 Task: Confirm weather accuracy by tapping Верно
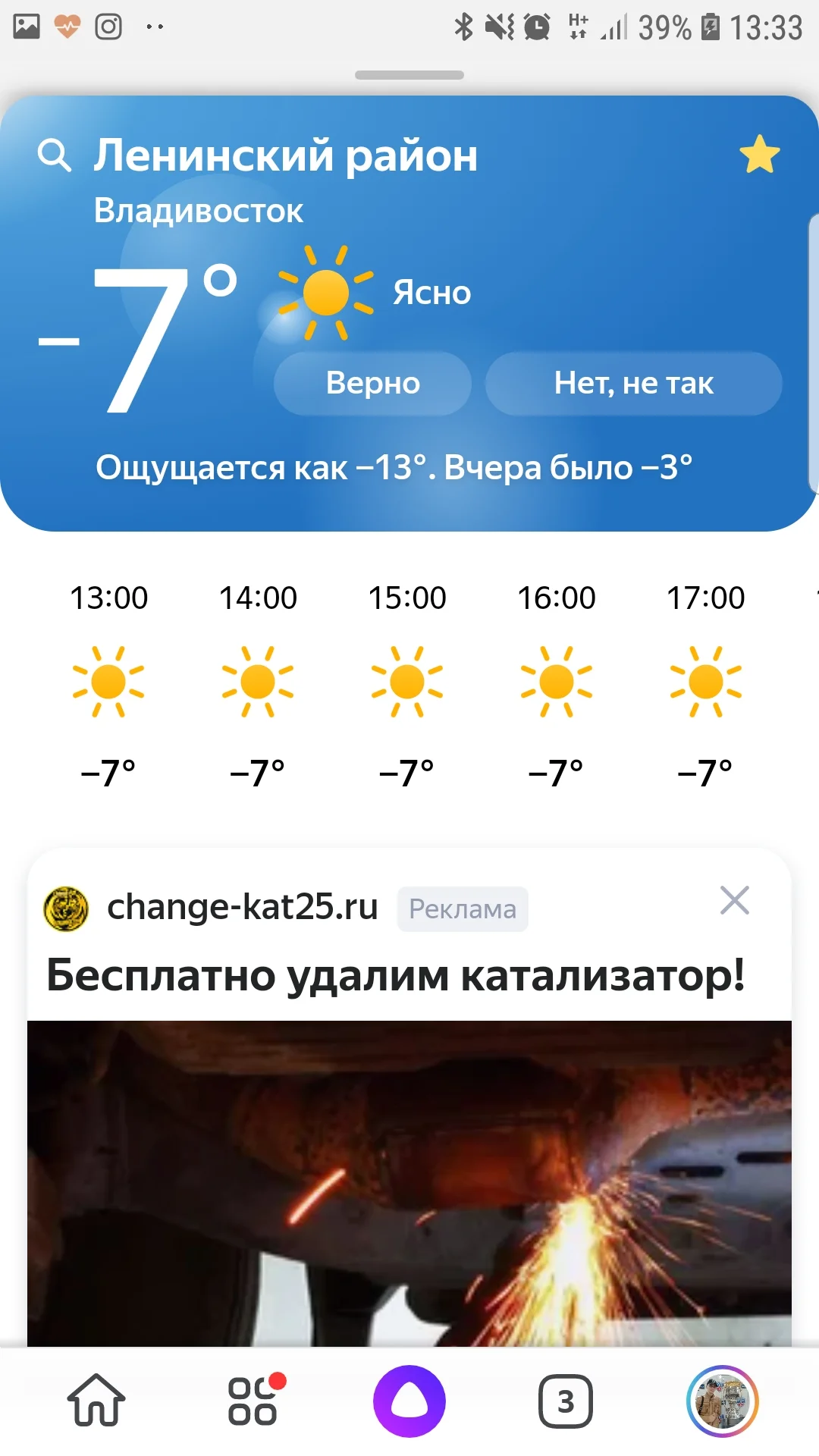tap(372, 383)
